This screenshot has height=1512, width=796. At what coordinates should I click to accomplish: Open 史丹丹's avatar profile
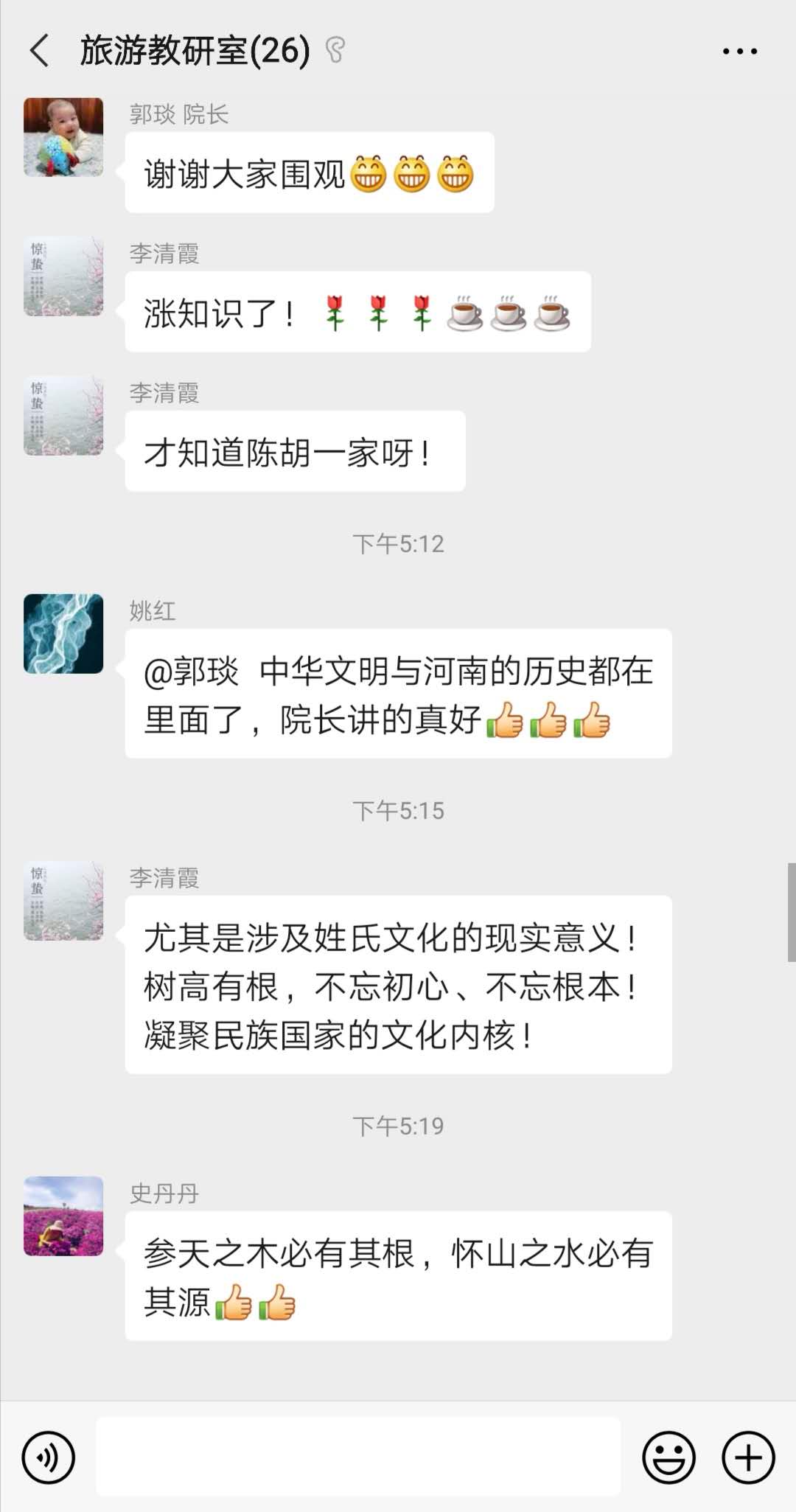[63, 1216]
